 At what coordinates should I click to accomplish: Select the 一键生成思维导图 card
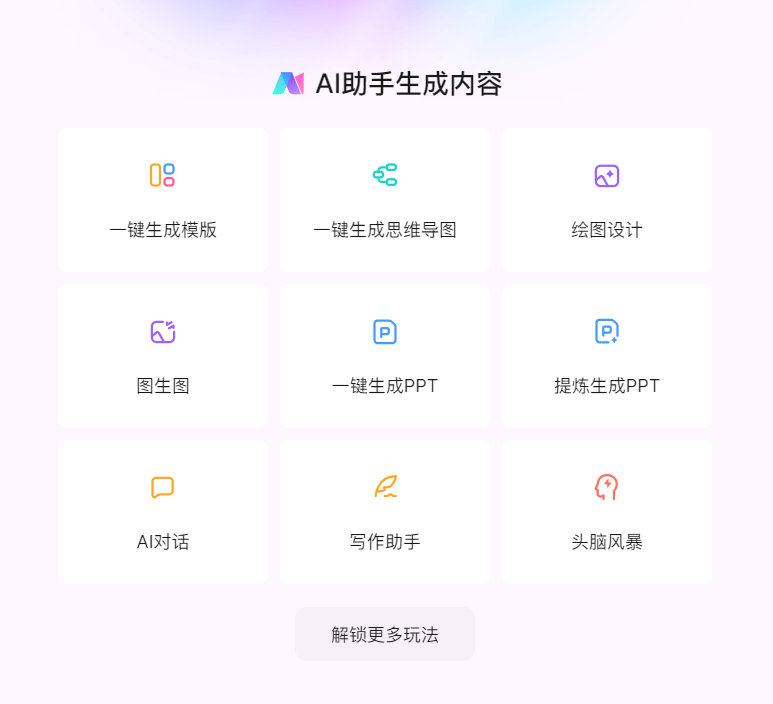(385, 200)
